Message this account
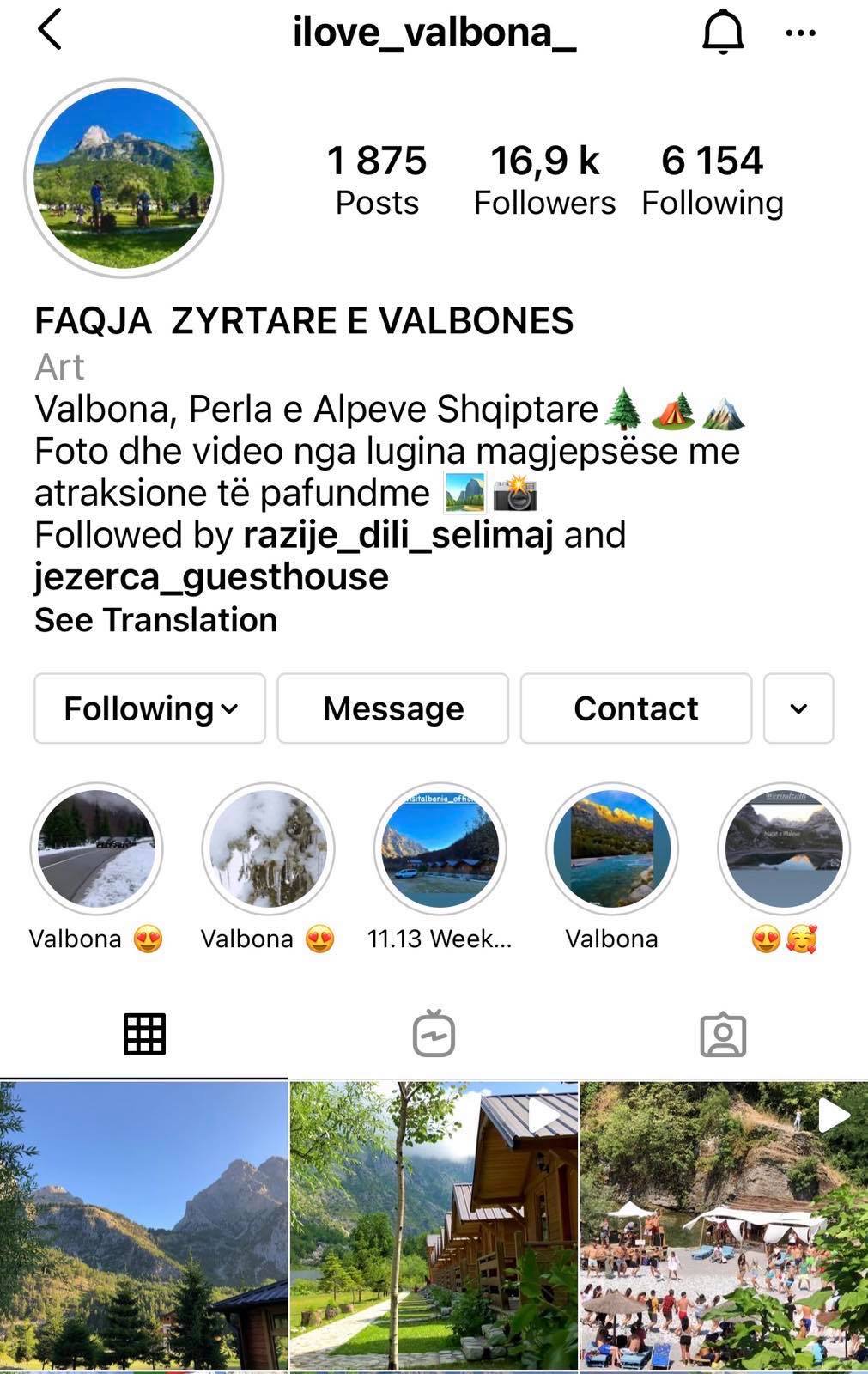The height and width of the screenshot is (1374, 868). pos(392,708)
